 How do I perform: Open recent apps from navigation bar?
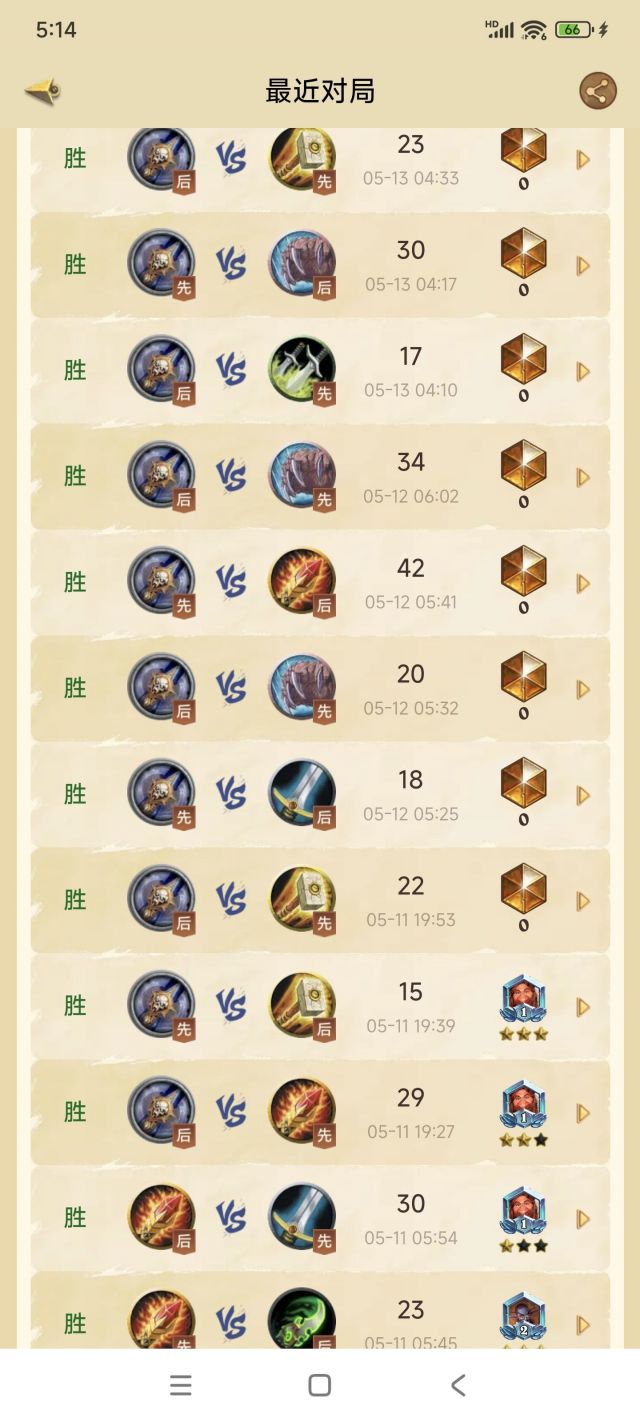pos(181,1385)
